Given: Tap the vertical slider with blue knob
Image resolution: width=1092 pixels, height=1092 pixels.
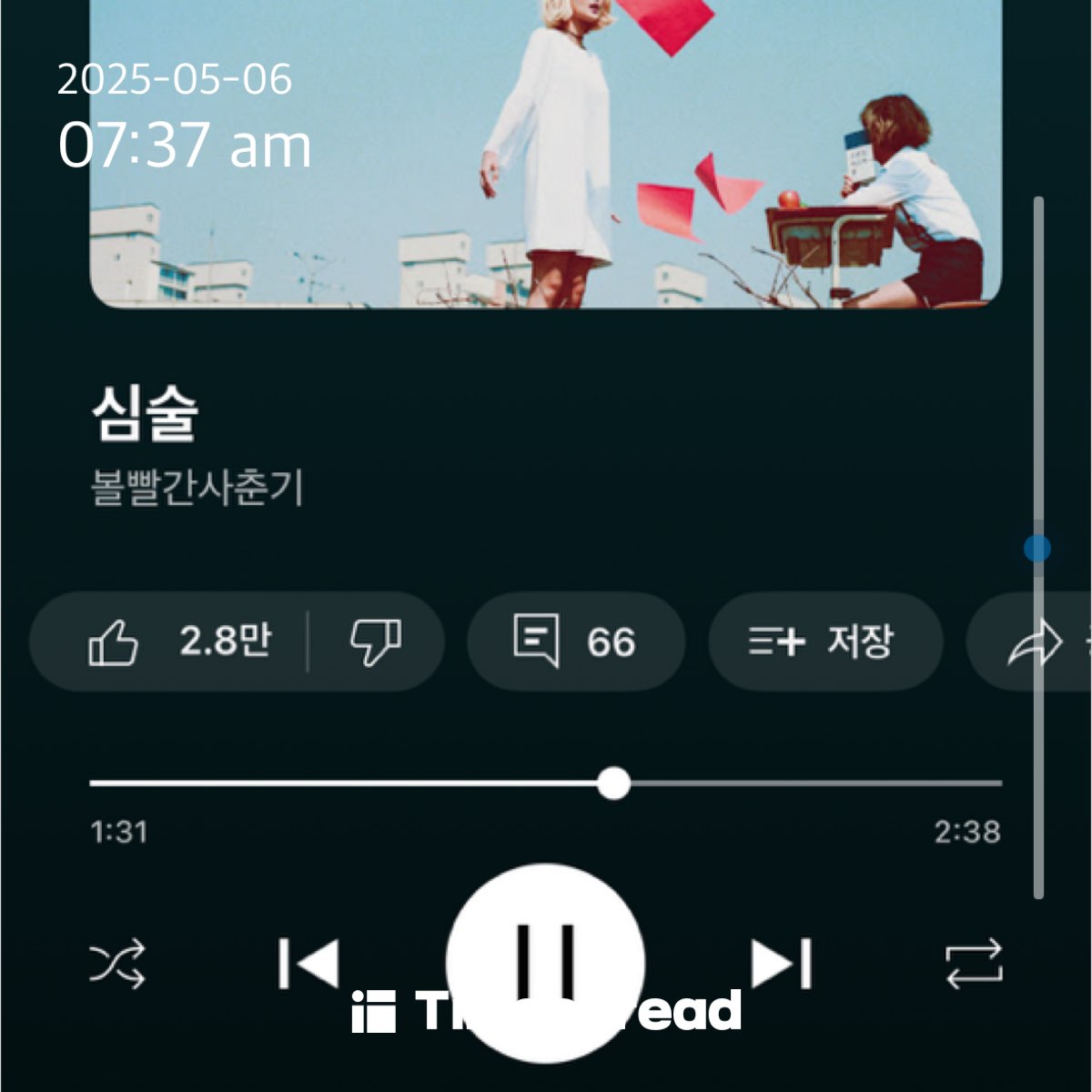Looking at the screenshot, I should coord(1037,549).
